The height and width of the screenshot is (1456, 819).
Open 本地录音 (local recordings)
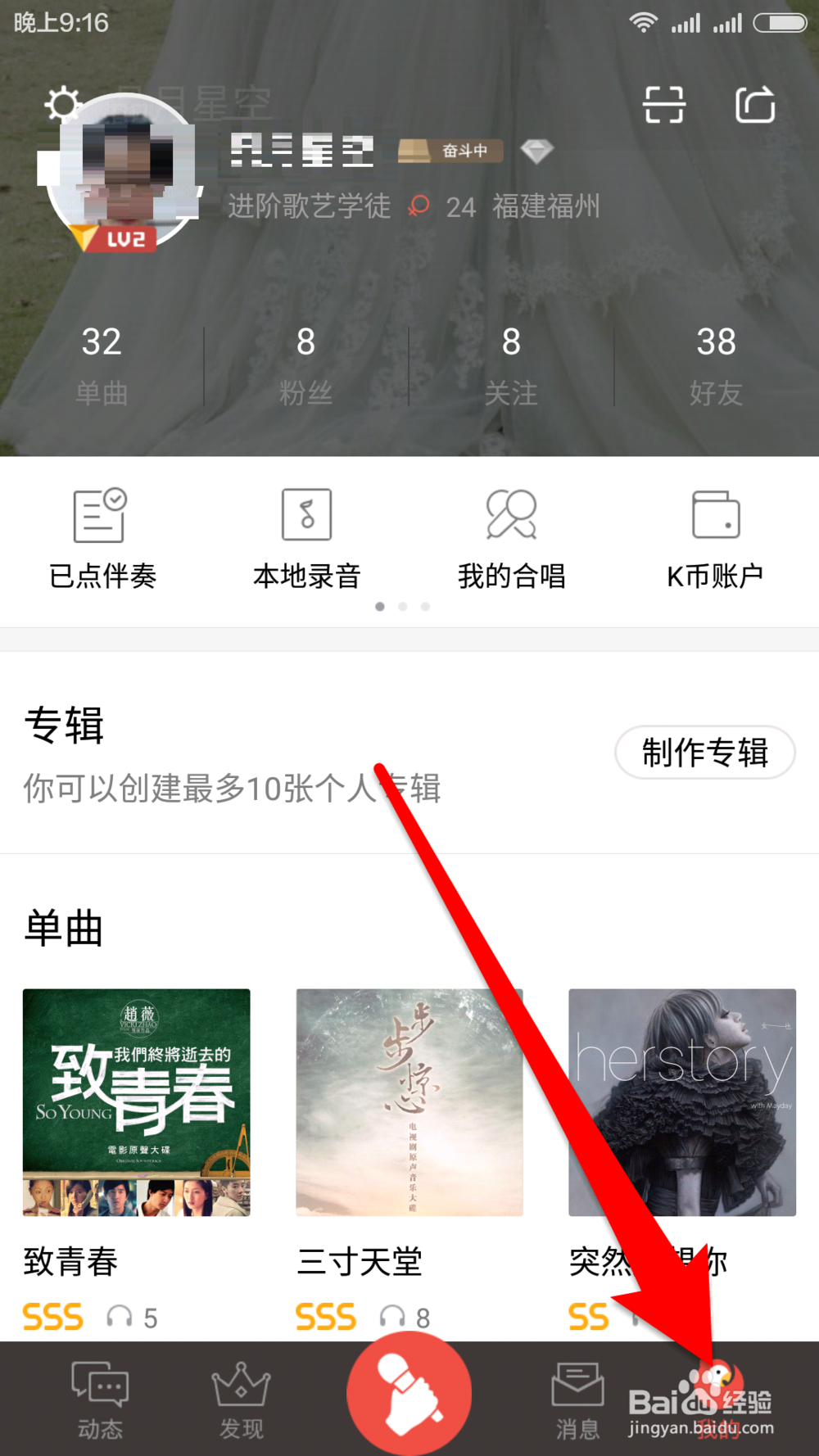(305, 536)
